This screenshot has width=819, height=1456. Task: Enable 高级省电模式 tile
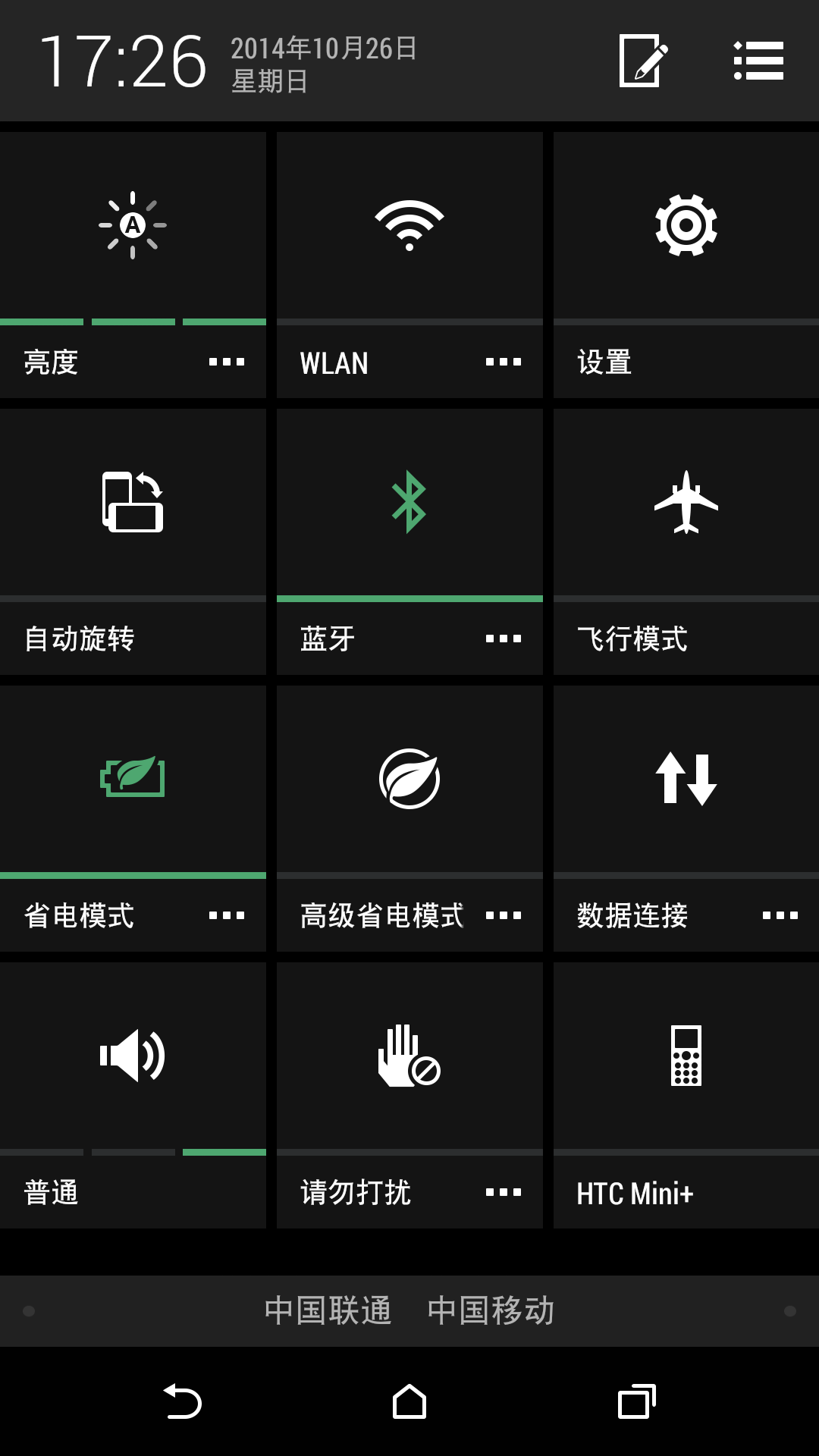tap(409, 779)
